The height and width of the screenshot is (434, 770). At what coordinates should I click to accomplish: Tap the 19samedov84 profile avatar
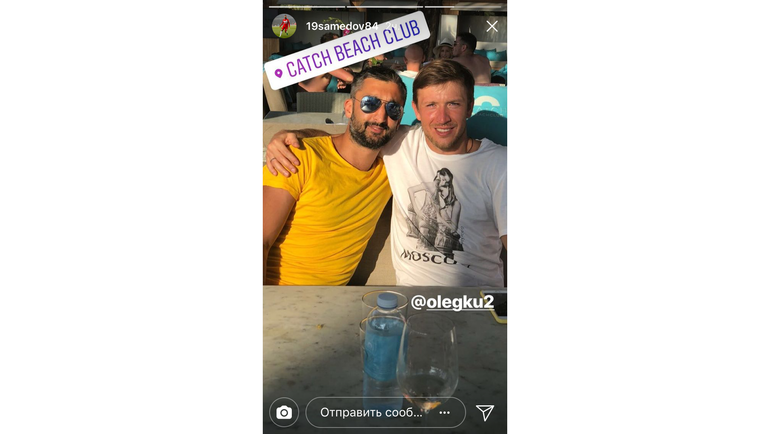point(284,26)
